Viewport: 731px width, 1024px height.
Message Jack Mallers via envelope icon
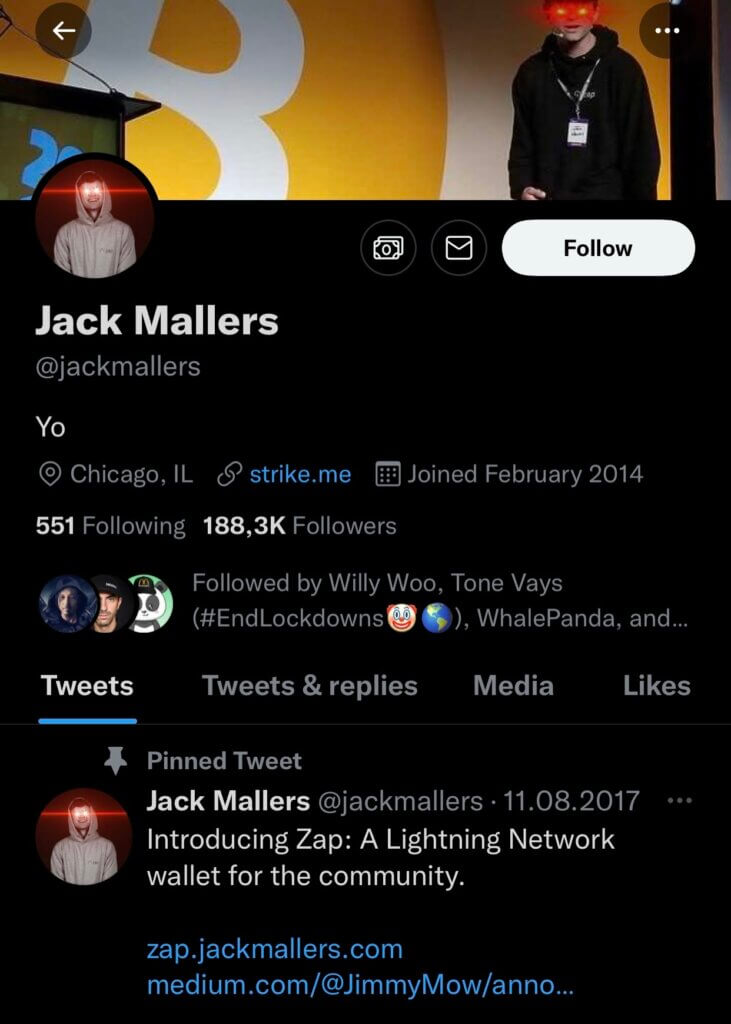click(x=458, y=248)
